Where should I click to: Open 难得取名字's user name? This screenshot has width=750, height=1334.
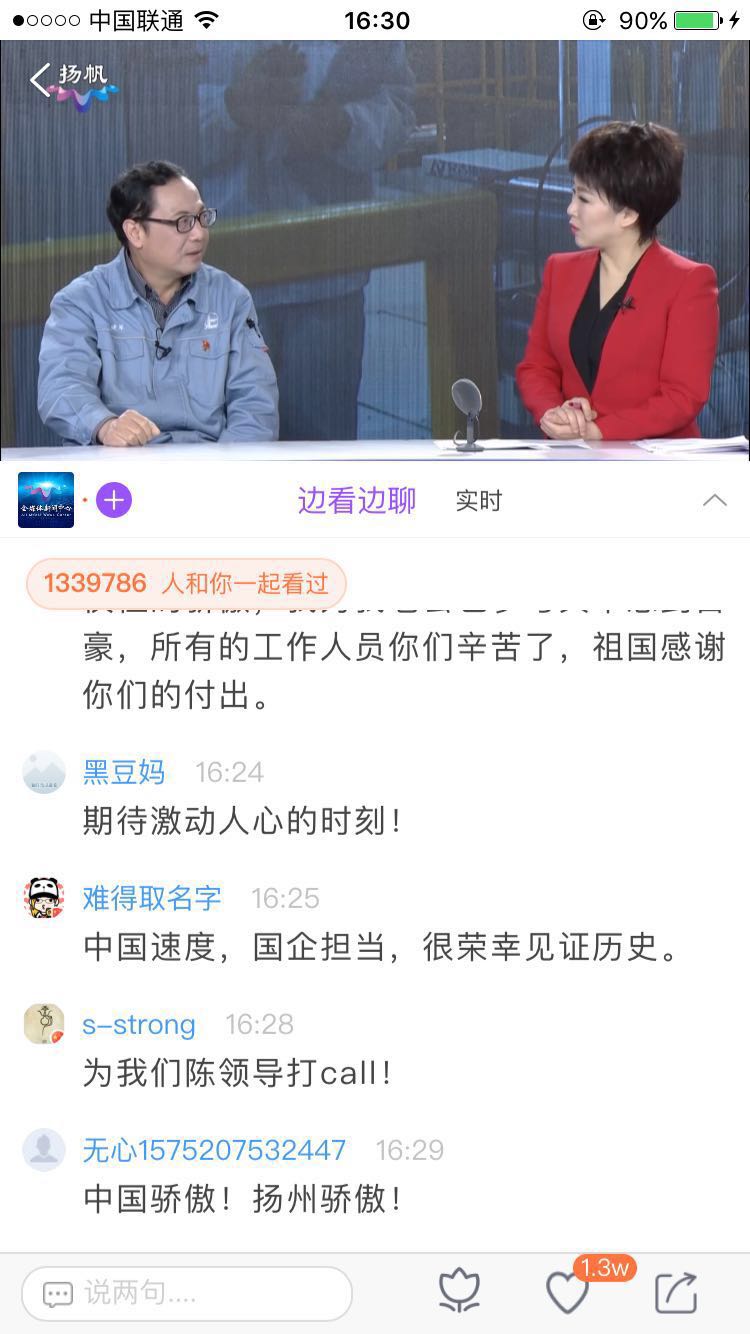coord(152,898)
